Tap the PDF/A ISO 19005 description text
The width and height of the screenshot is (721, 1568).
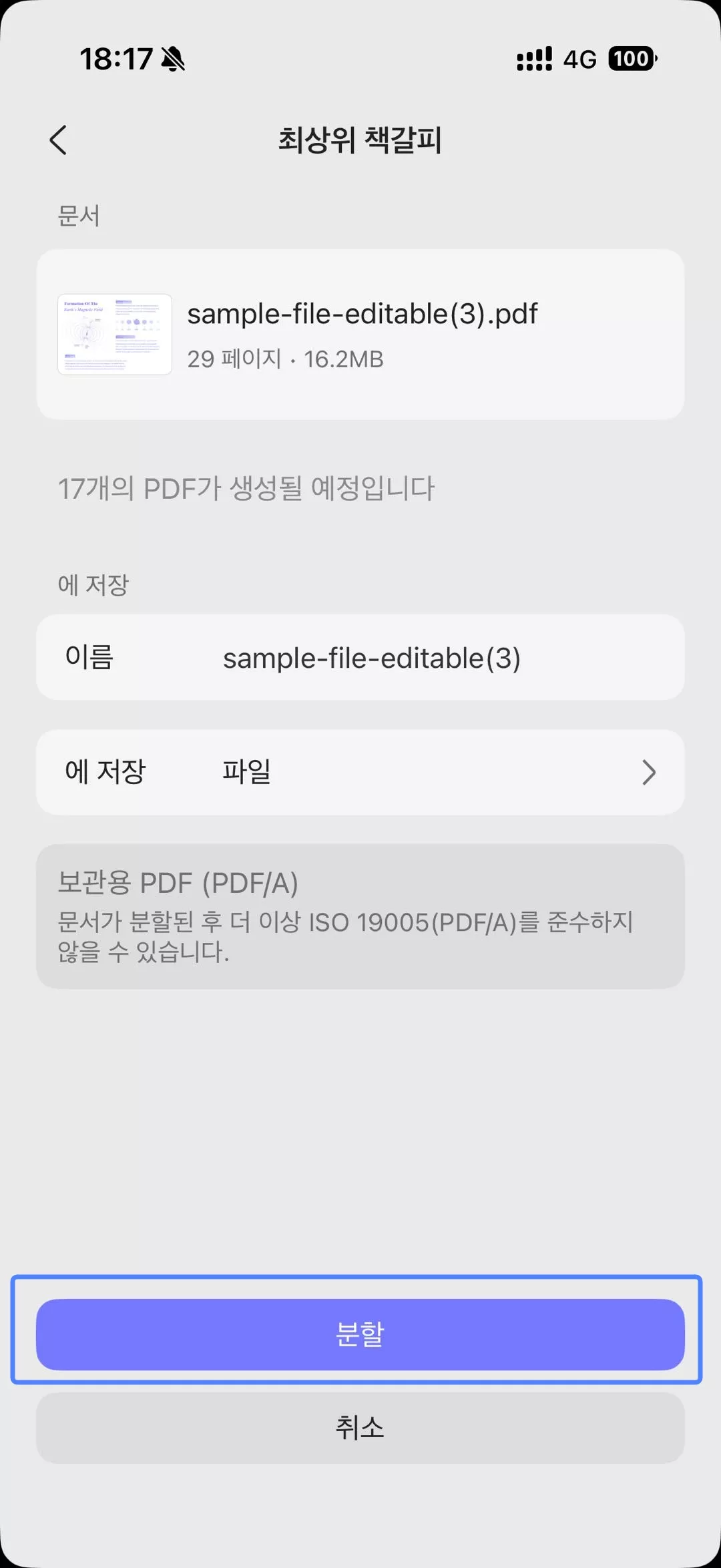[x=347, y=938]
